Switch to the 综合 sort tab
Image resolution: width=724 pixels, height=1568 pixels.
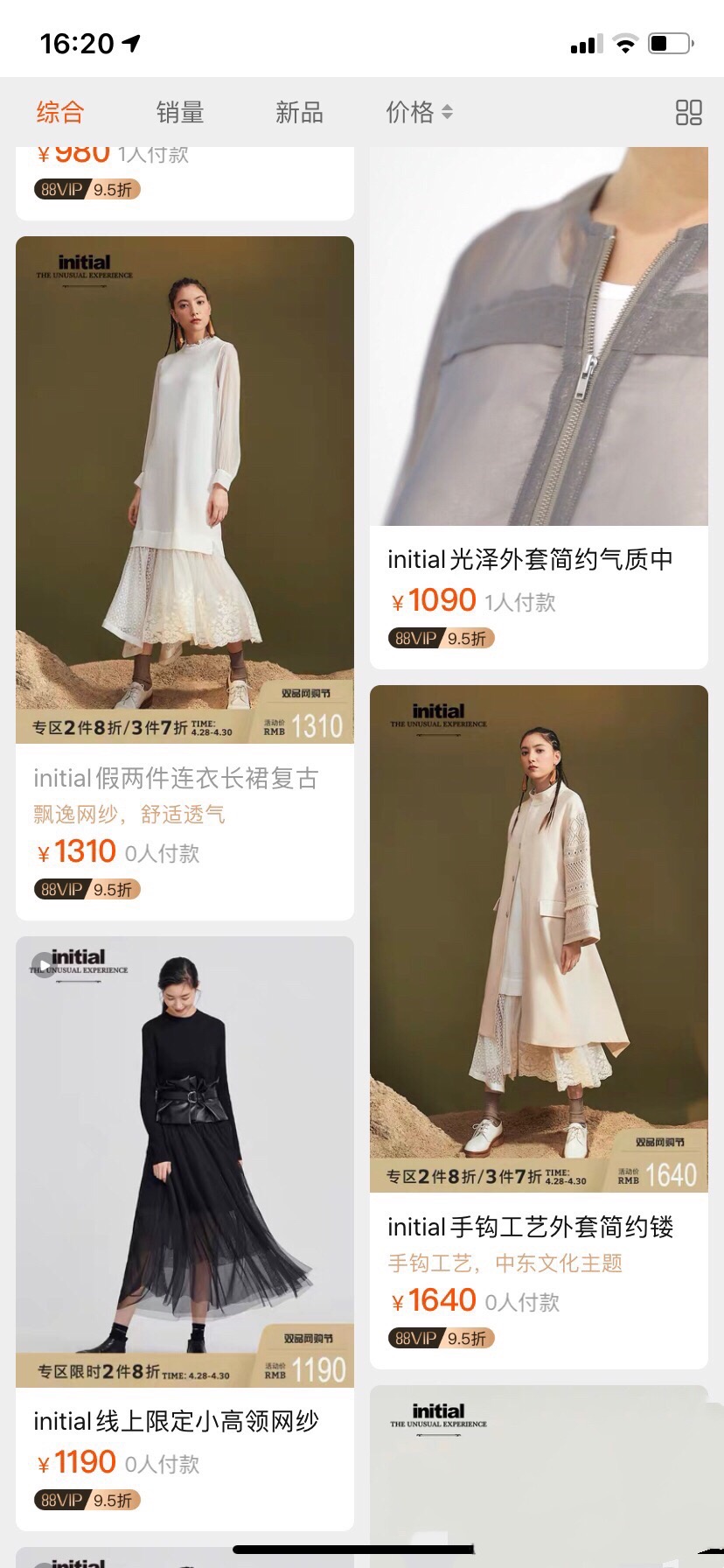coord(59,112)
